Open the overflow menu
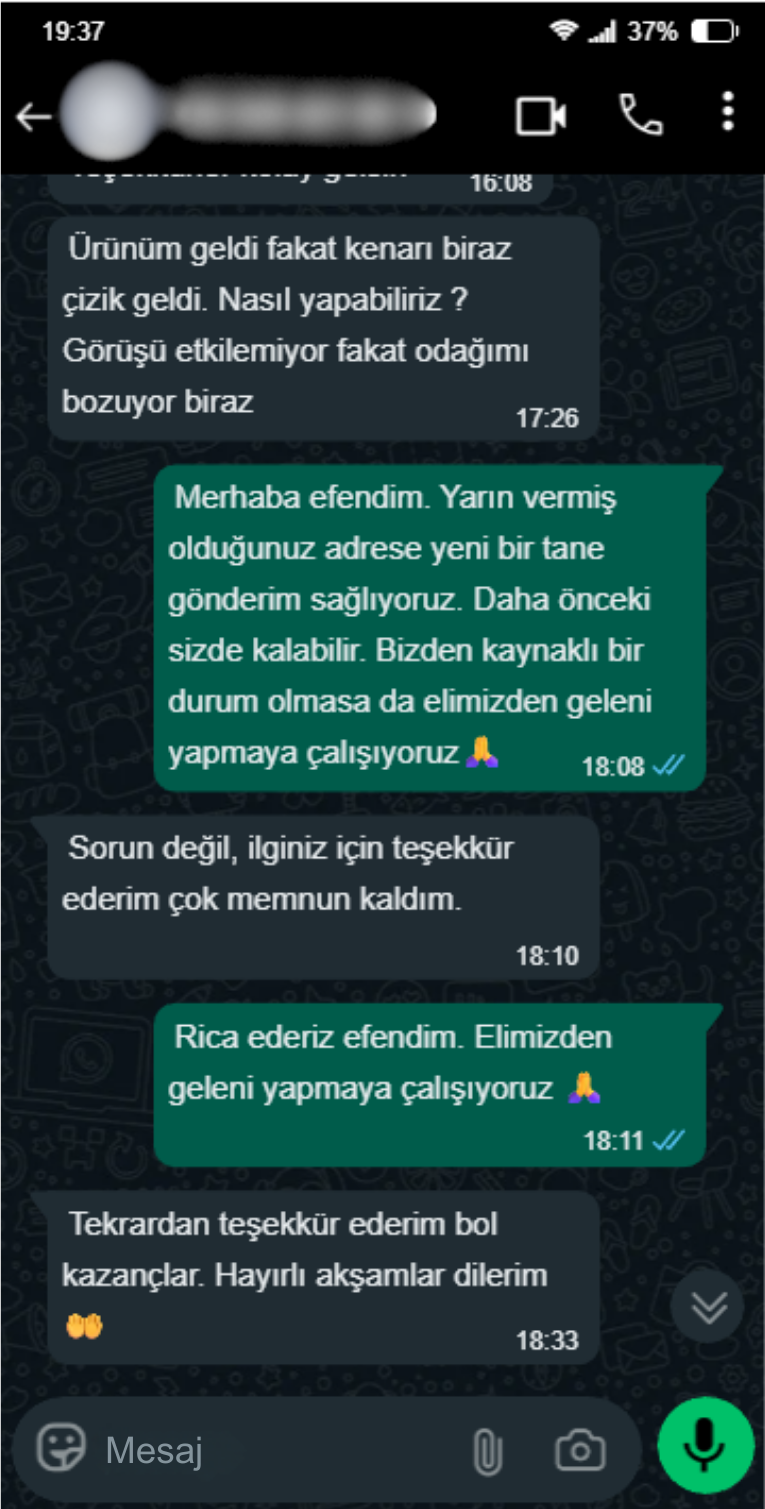 [x=728, y=112]
